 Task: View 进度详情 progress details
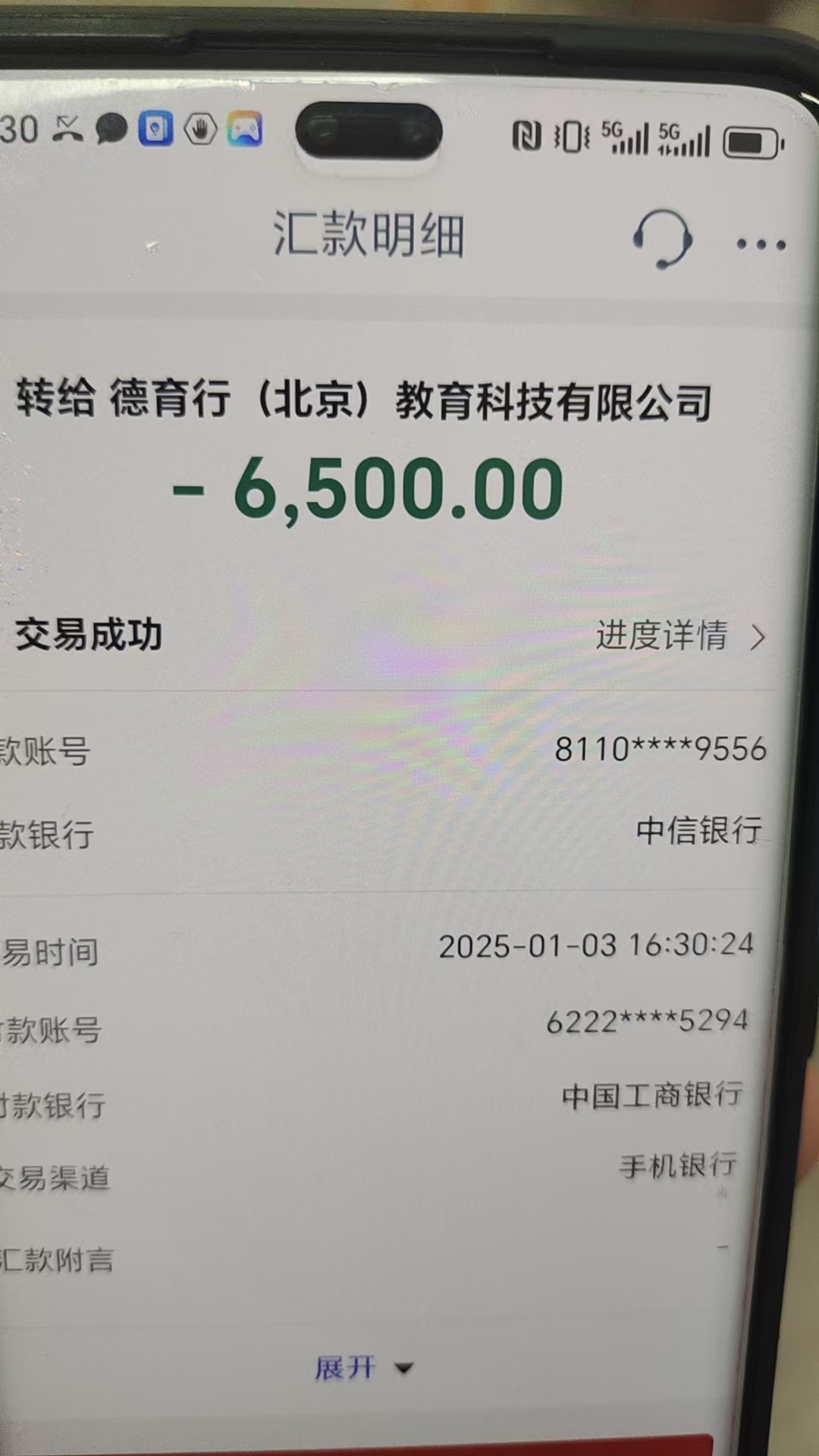tap(680, 635)
